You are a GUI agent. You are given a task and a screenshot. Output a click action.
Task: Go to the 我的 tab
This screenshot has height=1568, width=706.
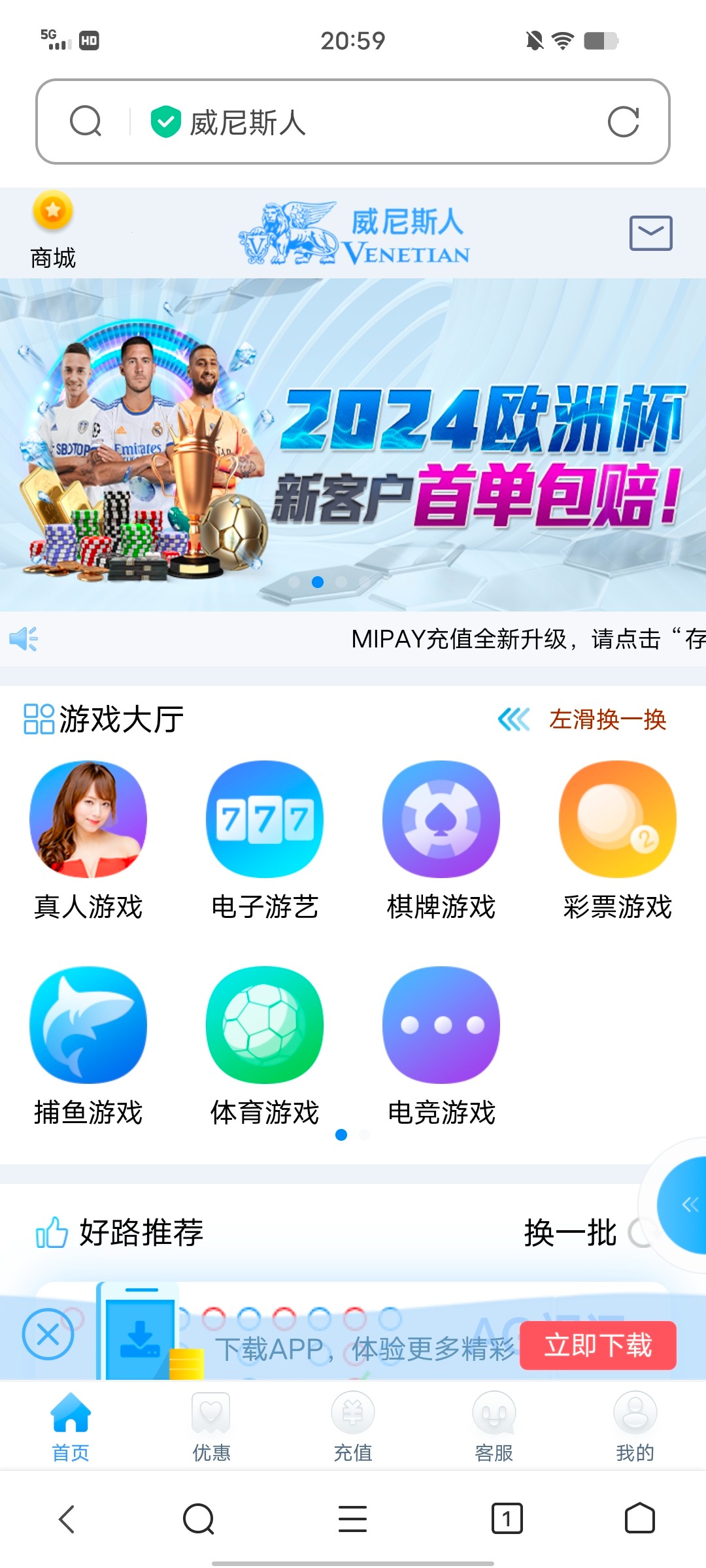tap(635, 1427)
